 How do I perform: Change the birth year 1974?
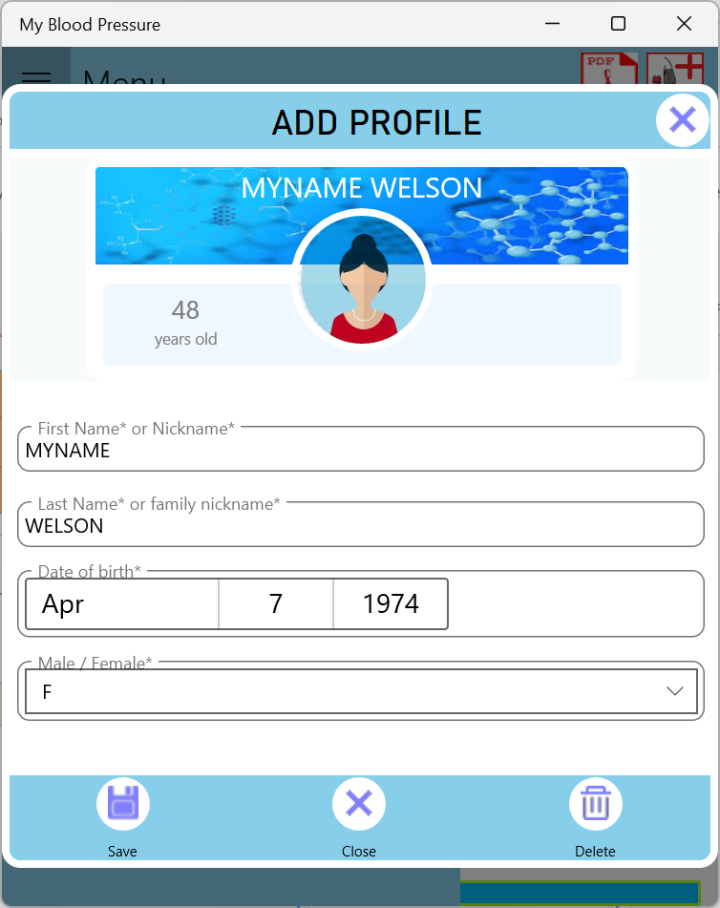pos(390,604)
